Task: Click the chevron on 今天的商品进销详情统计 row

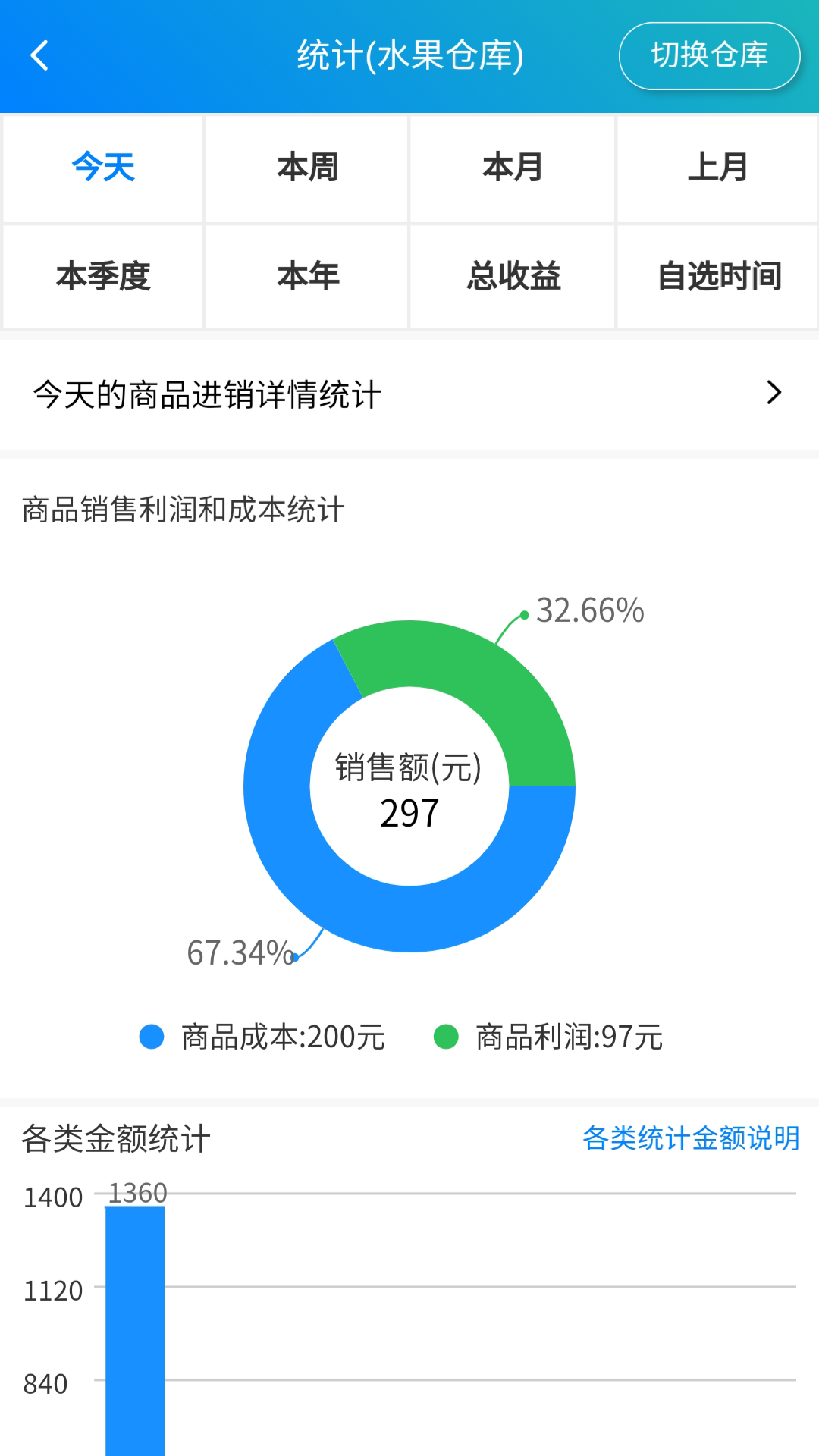Action: tap(774, 393)
